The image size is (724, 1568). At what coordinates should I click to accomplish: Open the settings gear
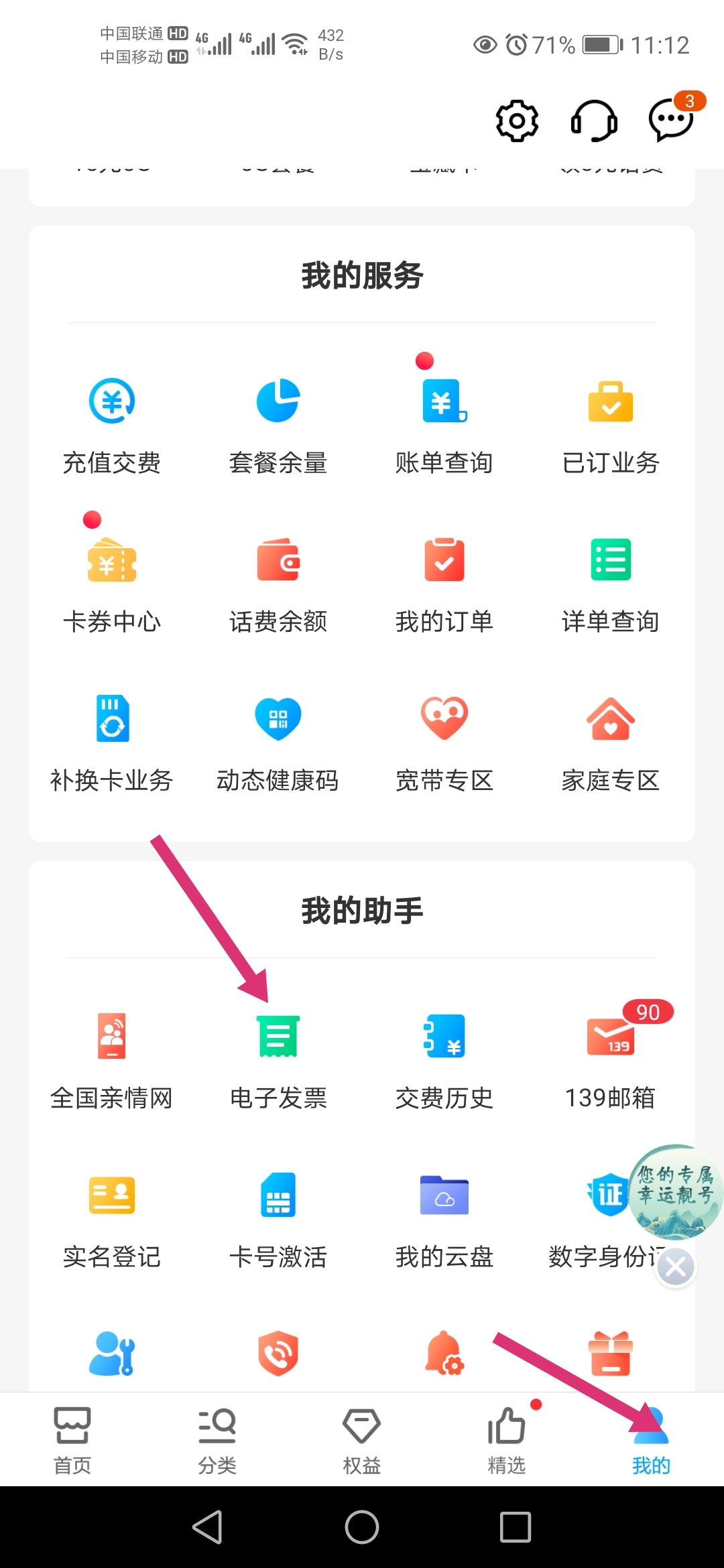(x=516, y=121)
